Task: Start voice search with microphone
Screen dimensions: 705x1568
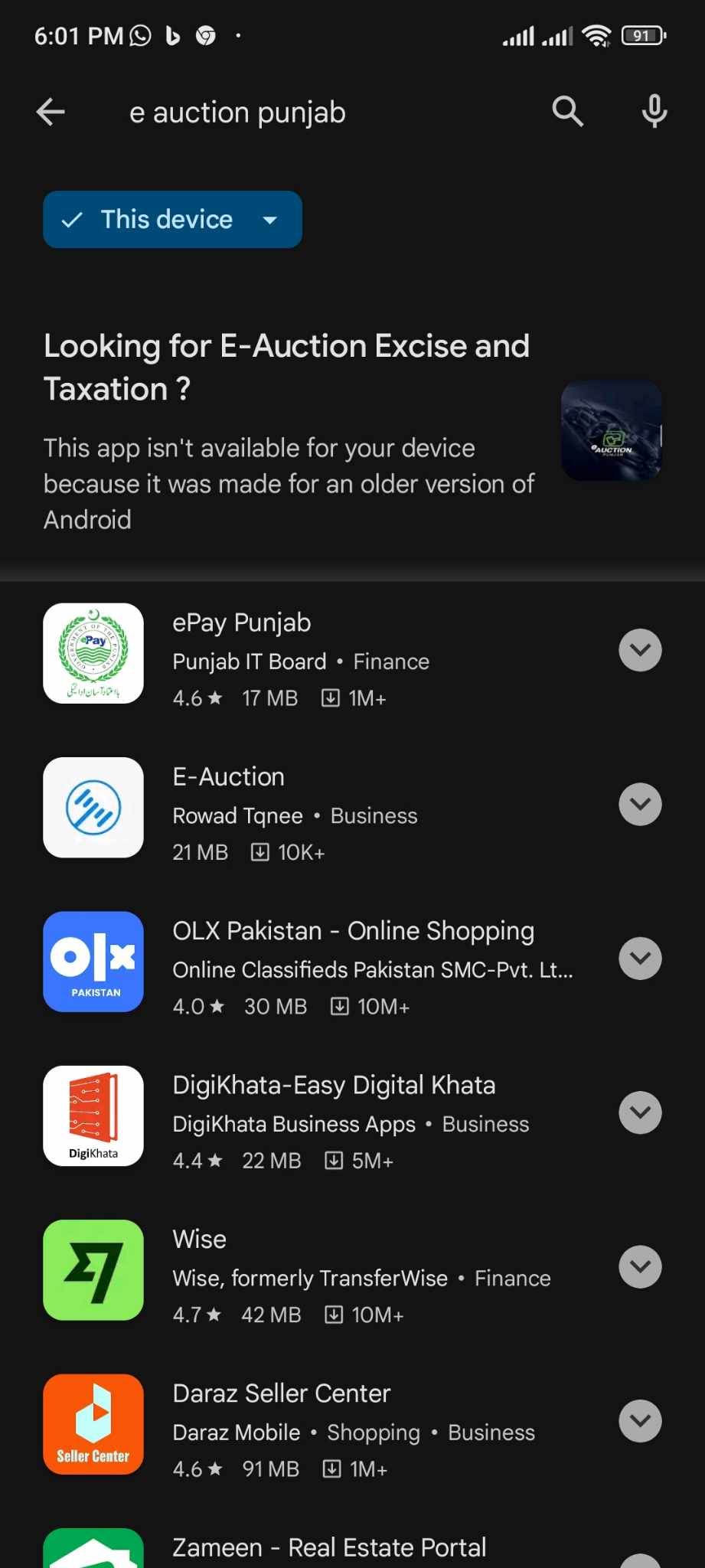Action: coord(654,112)
